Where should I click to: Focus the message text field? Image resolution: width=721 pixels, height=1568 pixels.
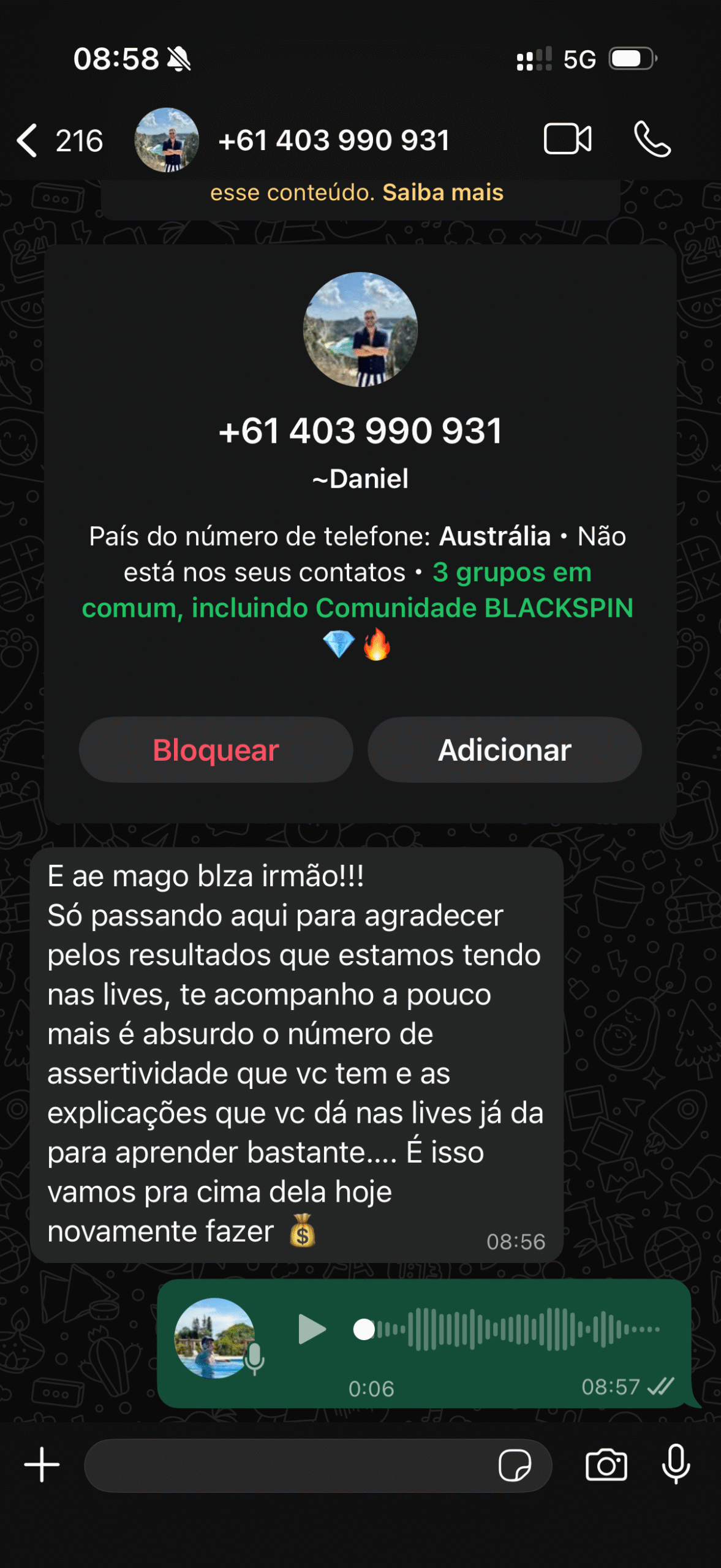pyautogui.click(x=288, y=1465)
